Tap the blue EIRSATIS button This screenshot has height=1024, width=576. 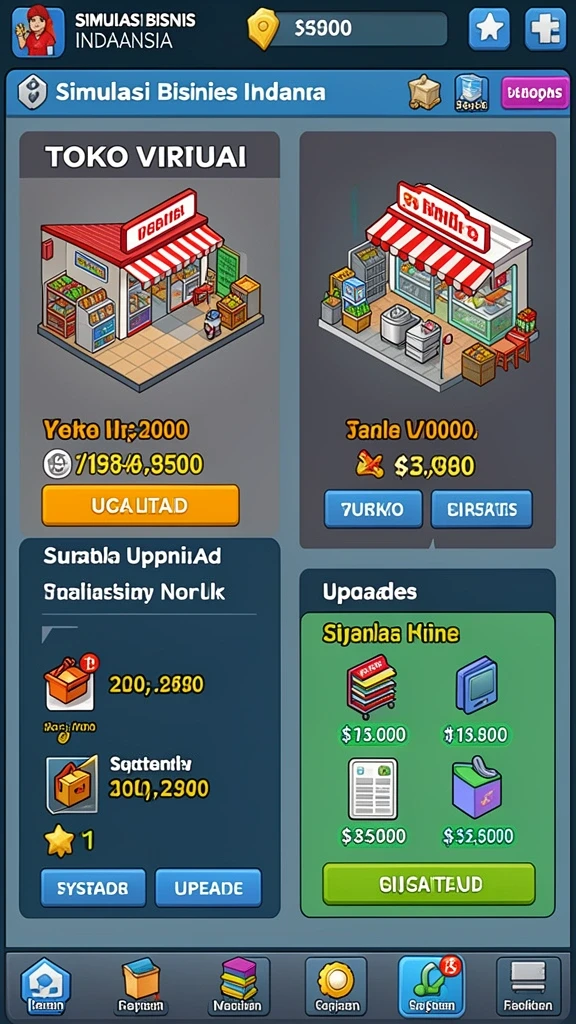[481, 509]
